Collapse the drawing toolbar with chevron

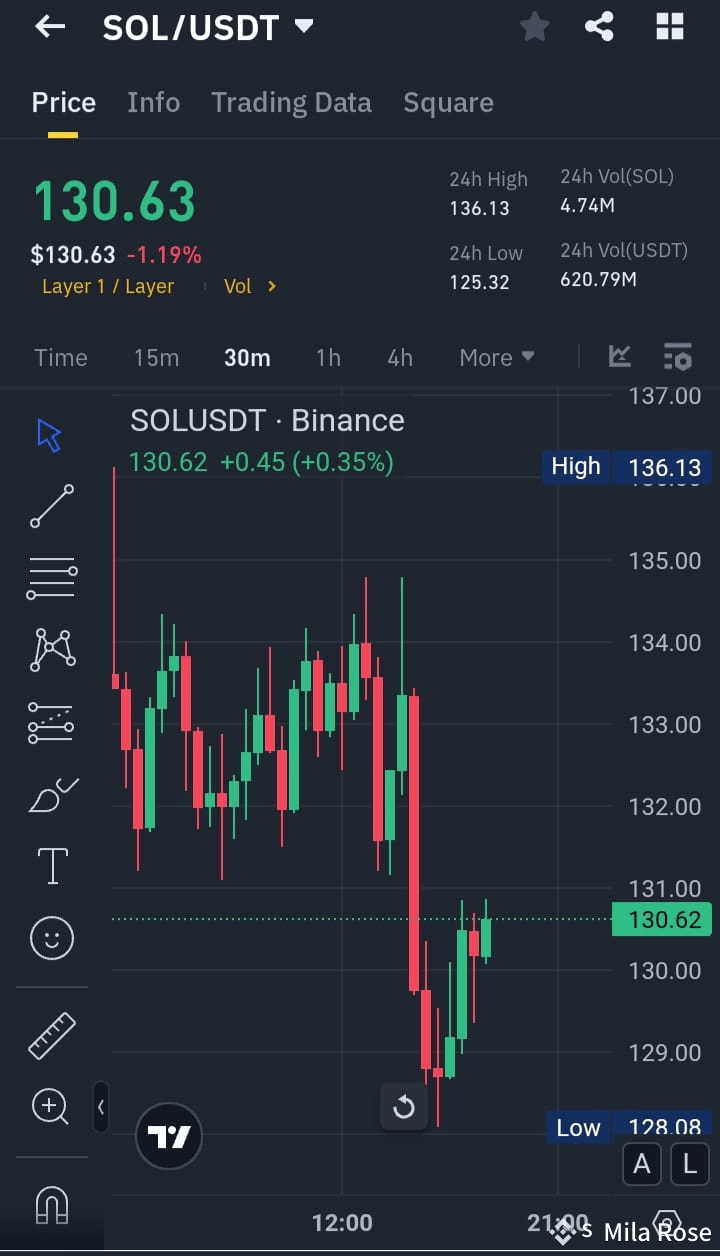pyautogui.click(x=100, y=1108)
